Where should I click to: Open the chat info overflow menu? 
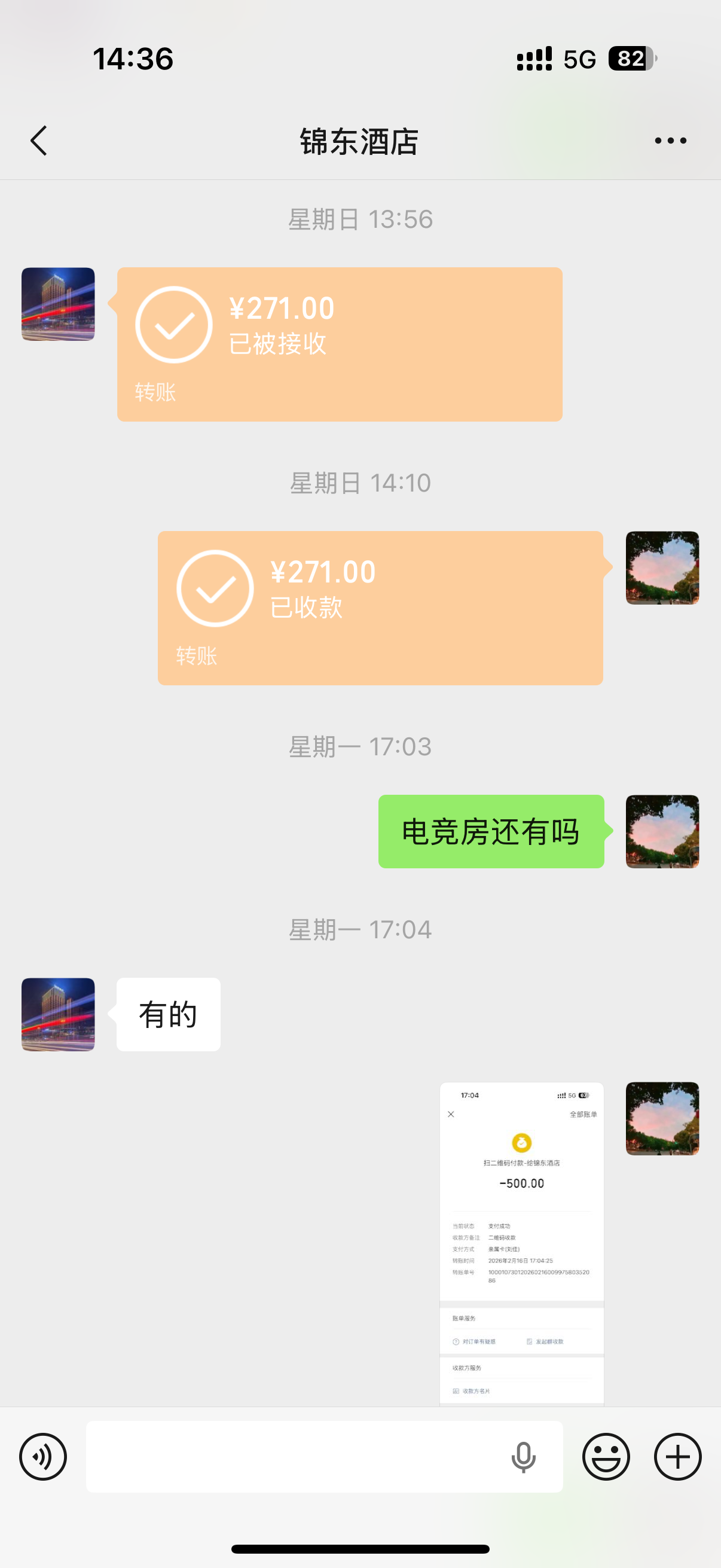[x=670, y=141]
